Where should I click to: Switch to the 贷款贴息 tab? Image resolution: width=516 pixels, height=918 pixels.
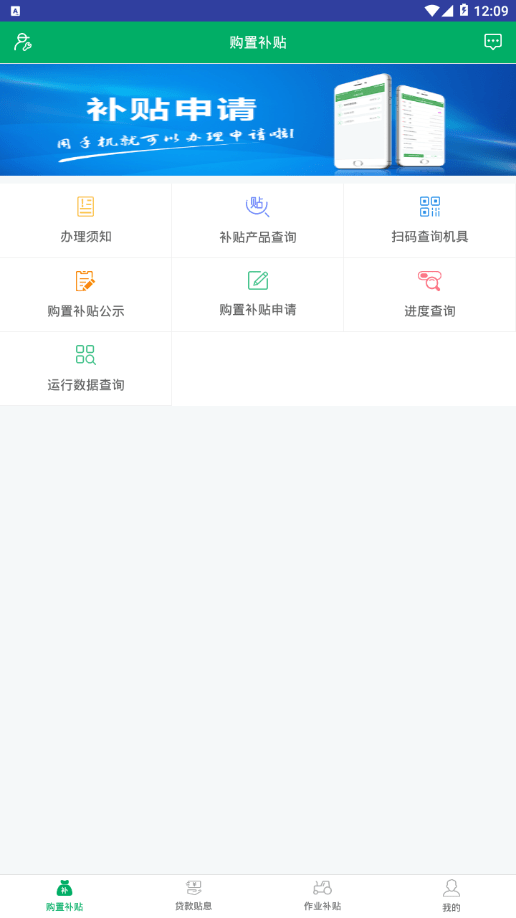point(193,896)
